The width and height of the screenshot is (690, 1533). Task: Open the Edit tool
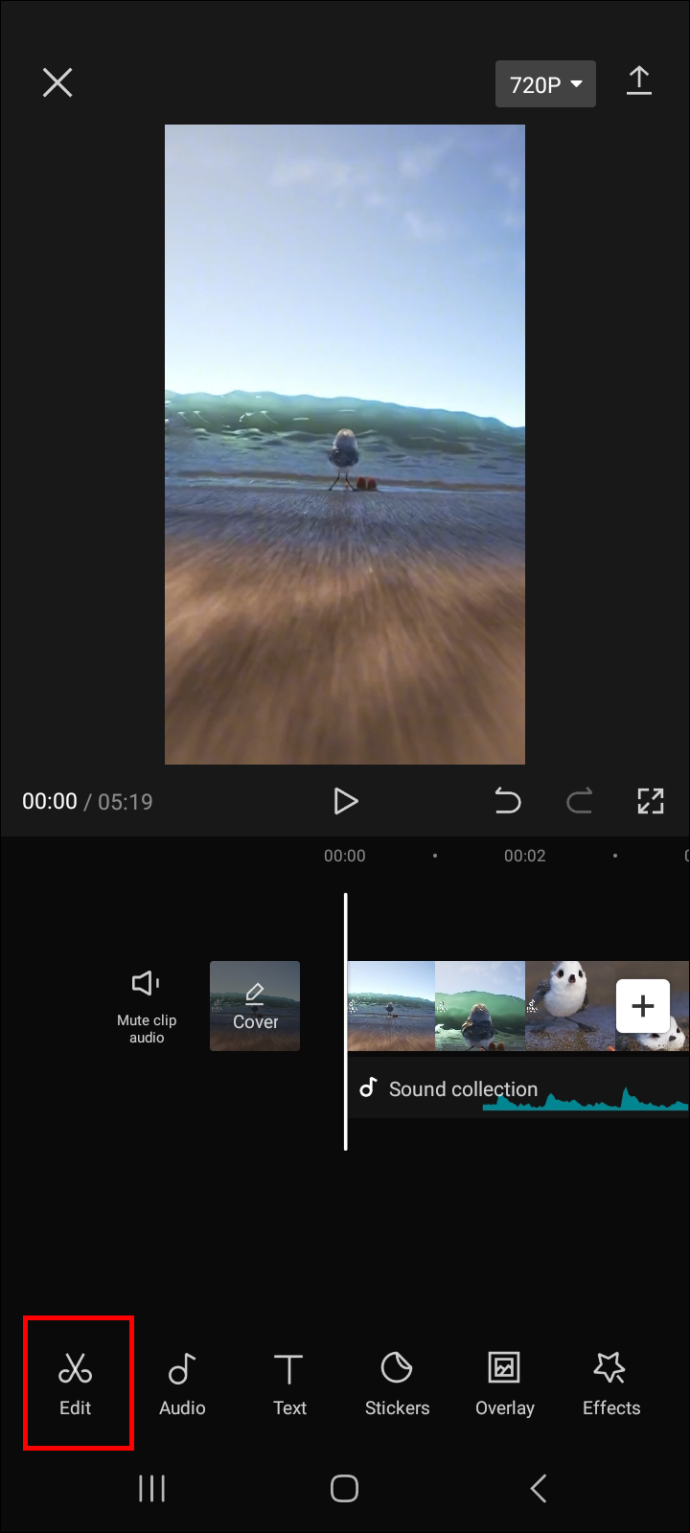tap(75, 1384)
